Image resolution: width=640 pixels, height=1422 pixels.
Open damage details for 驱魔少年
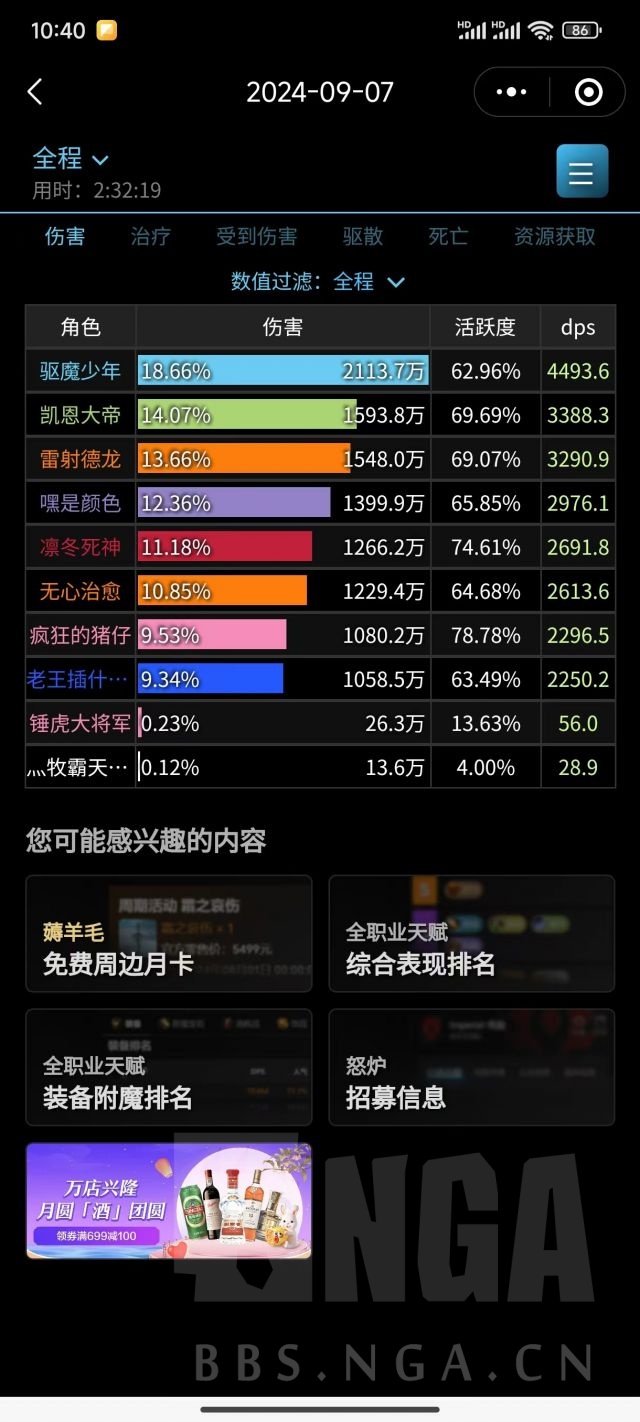pos(320,371)
